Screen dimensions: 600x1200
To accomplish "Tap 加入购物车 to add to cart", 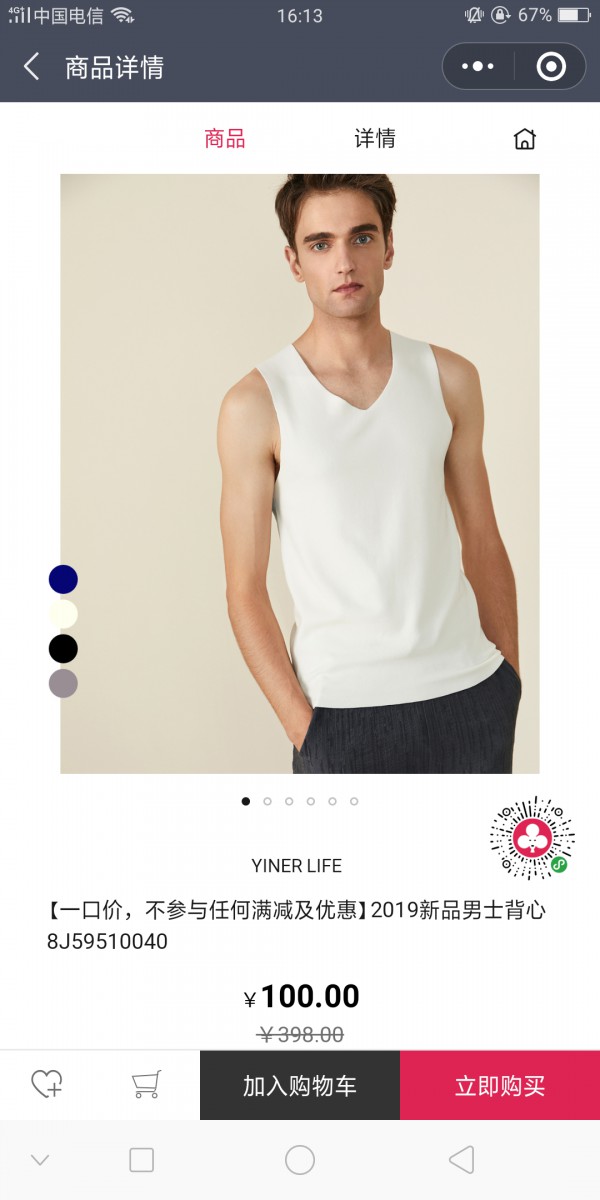I will pos(300,1086).
